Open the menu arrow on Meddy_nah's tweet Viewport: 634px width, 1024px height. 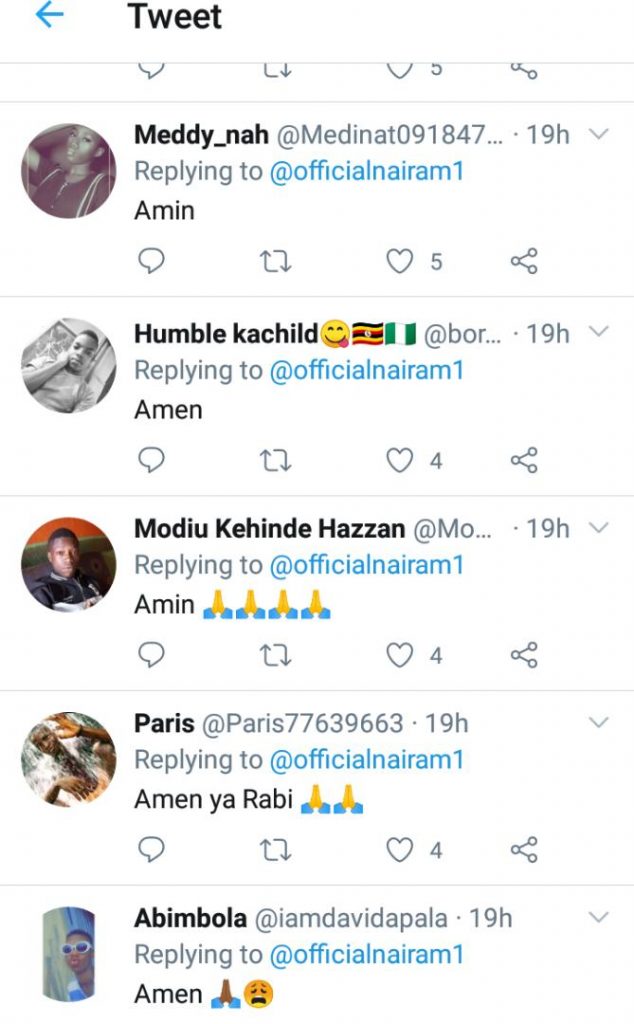598,133
